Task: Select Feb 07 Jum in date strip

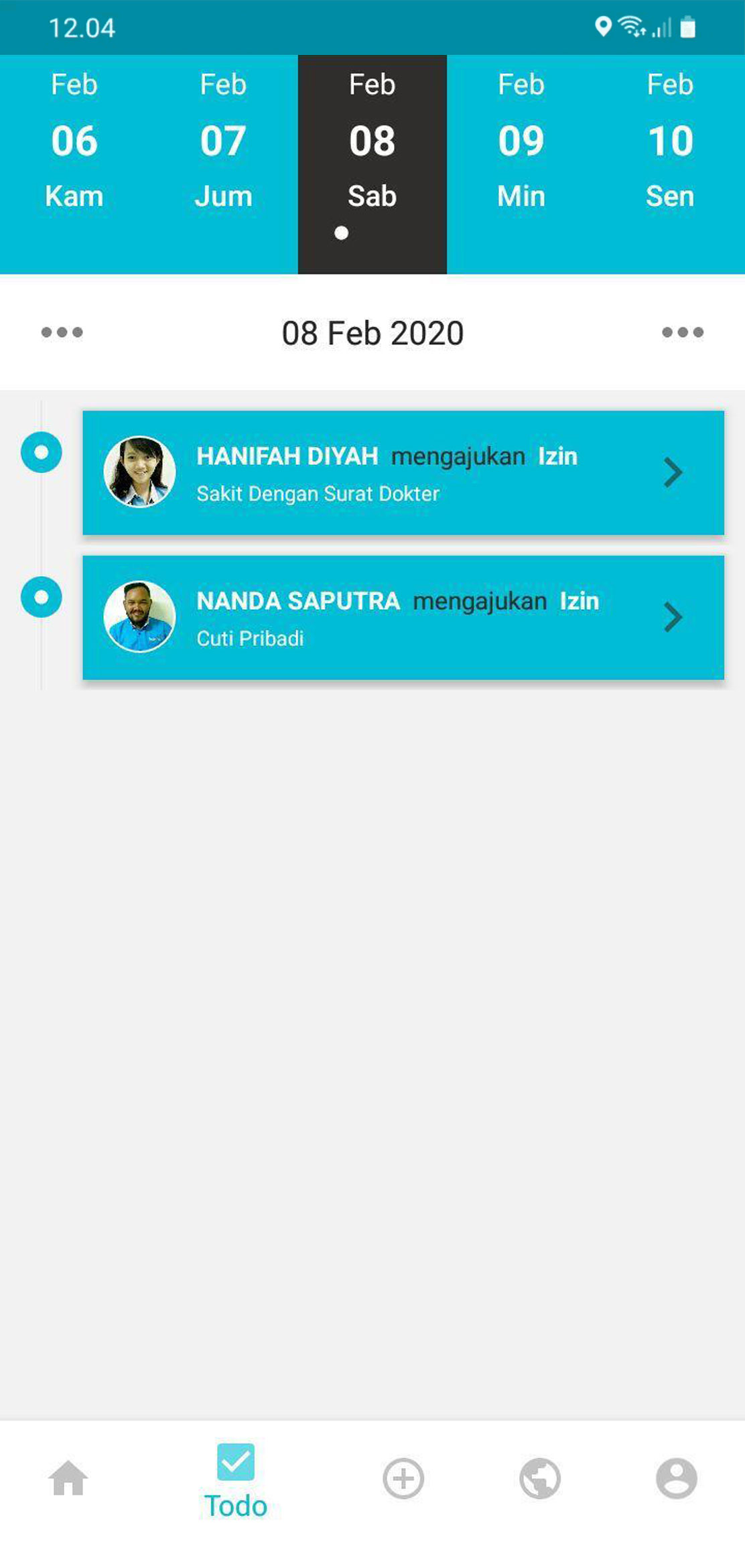Action: (223, 142)
